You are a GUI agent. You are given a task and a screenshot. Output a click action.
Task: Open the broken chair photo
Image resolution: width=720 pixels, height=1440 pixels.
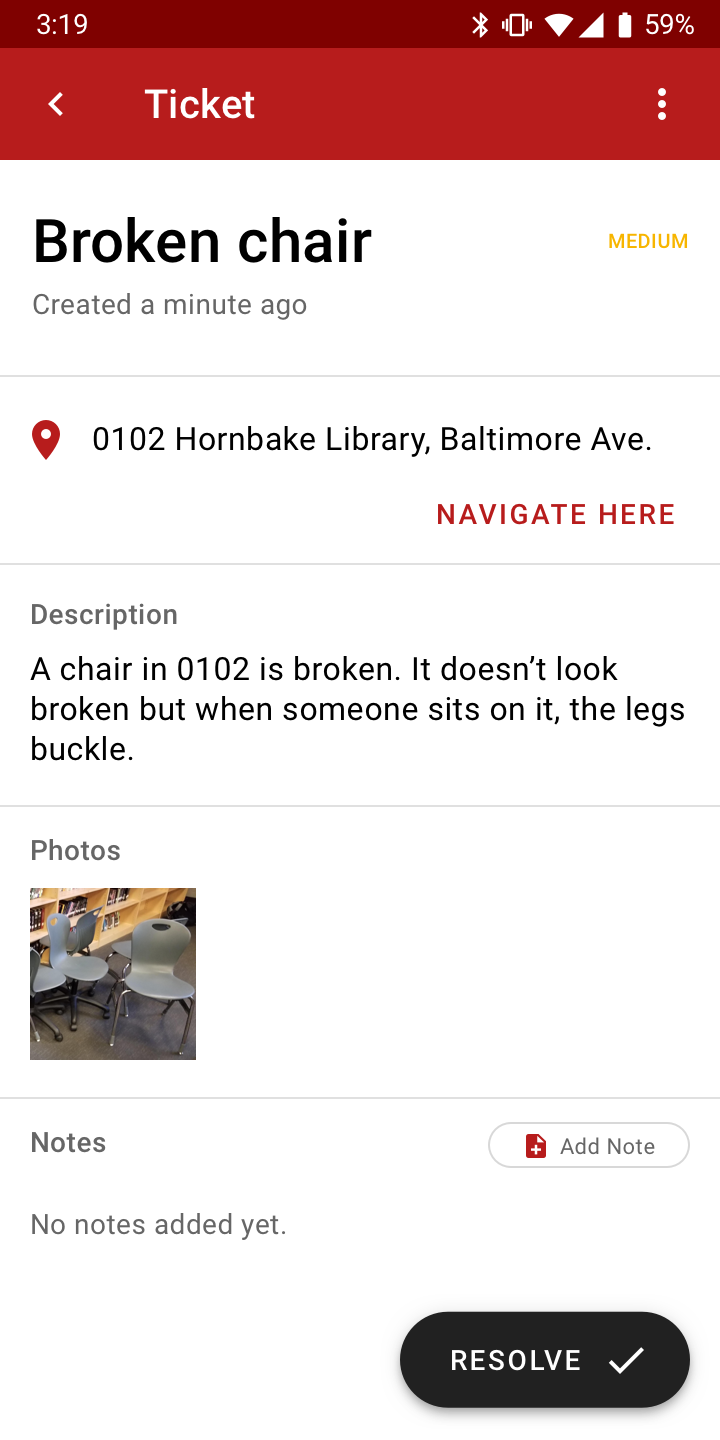pyautogui.click(x=113, y=974)
